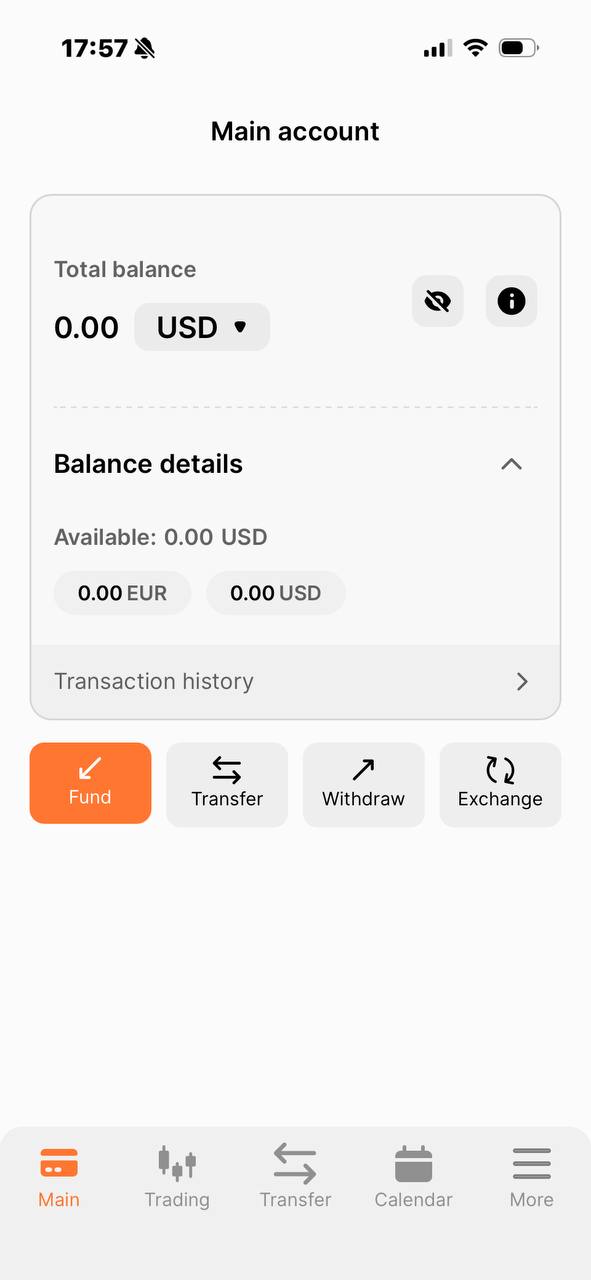This screenshot has width=591, height=1280.
Task: Open Transaction history
Action: pyautogui.click(x=295, y=682)
